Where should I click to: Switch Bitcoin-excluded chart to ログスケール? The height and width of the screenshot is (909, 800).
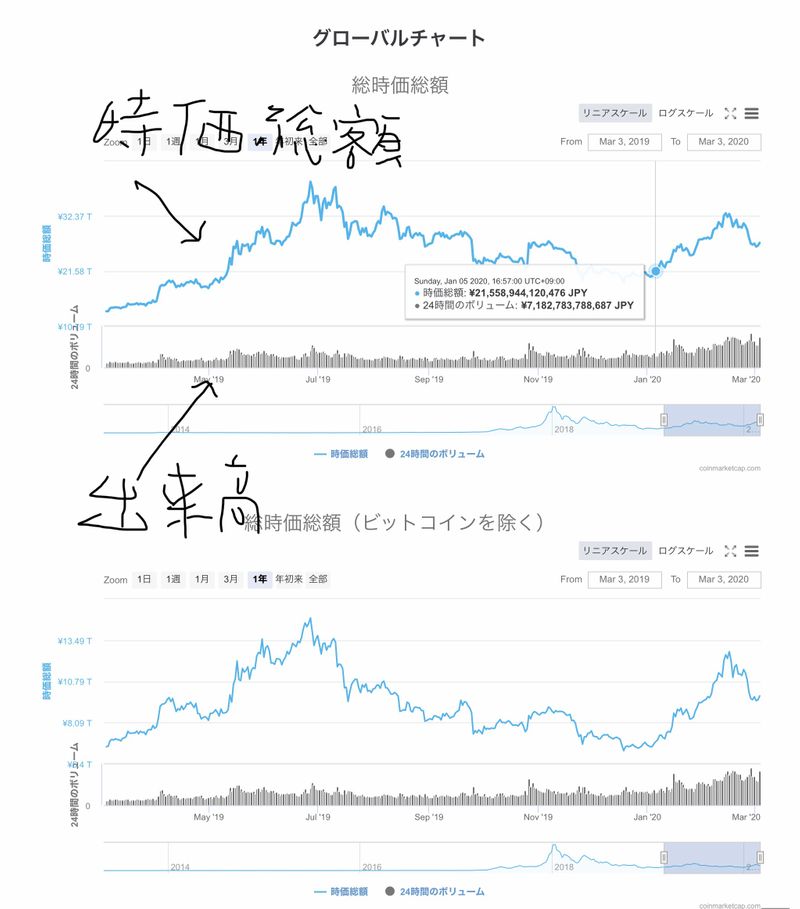click(x=688, y=550)
